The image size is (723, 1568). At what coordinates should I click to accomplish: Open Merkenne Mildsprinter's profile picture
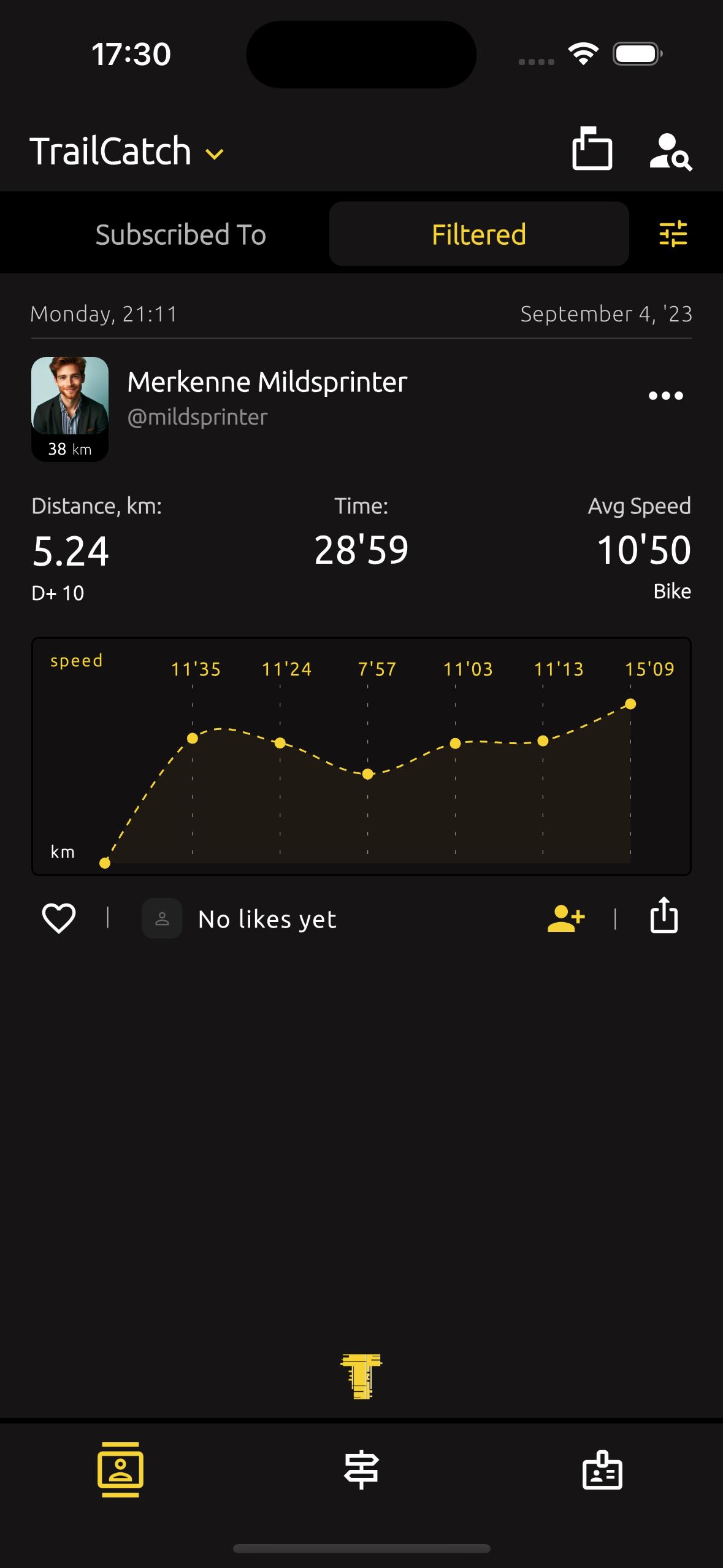70,397
